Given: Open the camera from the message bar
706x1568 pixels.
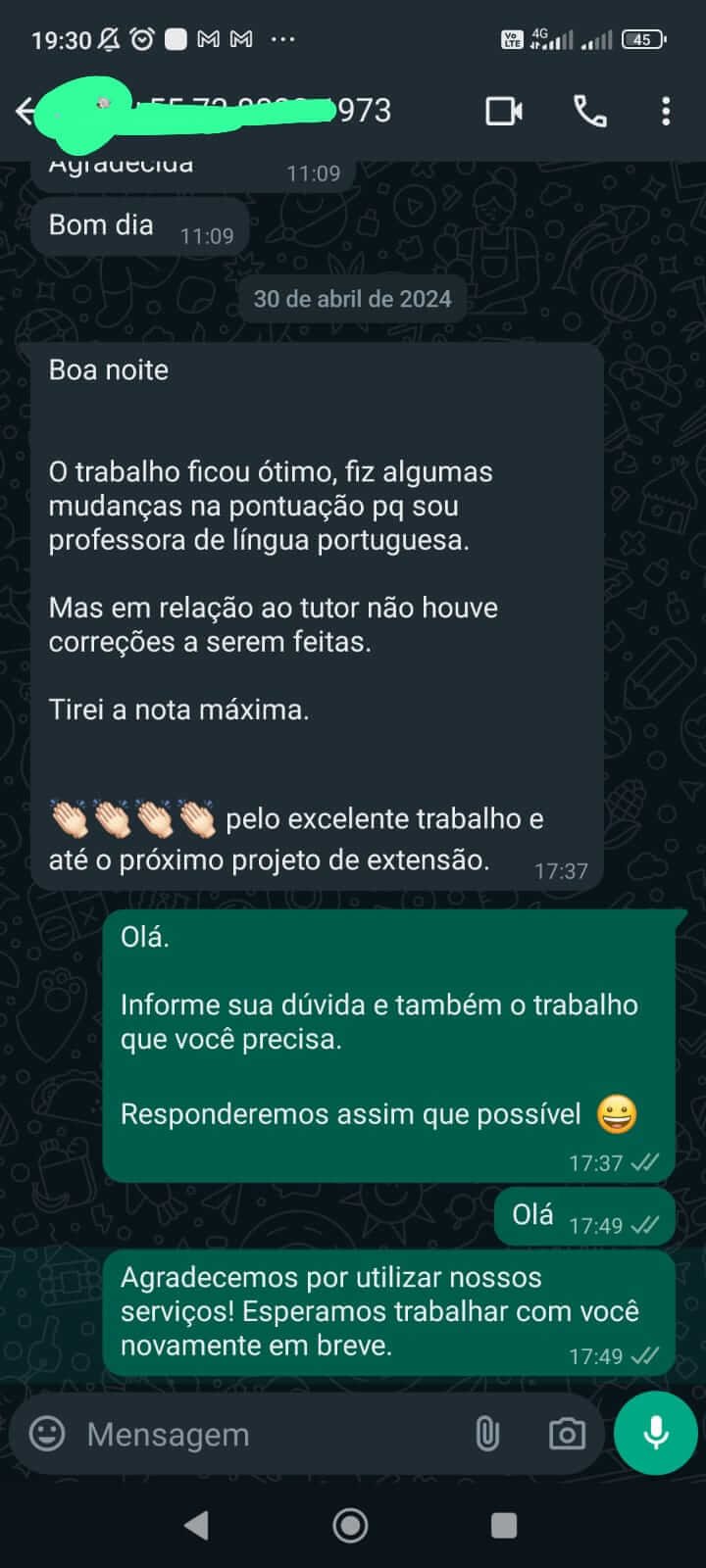Looking at the screenshot, I should [x=567, y=1434].
